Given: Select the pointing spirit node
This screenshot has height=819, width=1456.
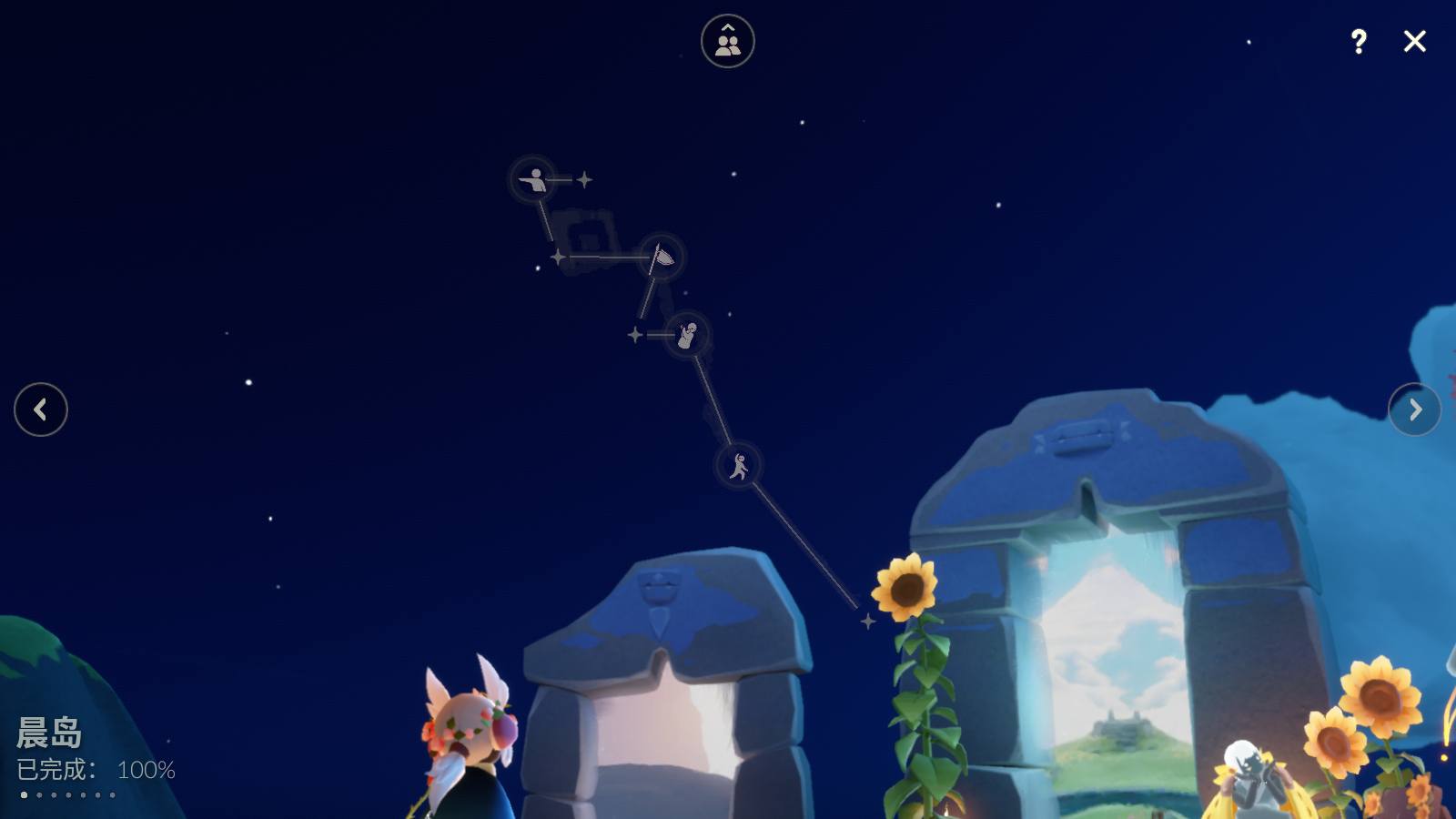Looking at the screenshot, I should 533,179.
